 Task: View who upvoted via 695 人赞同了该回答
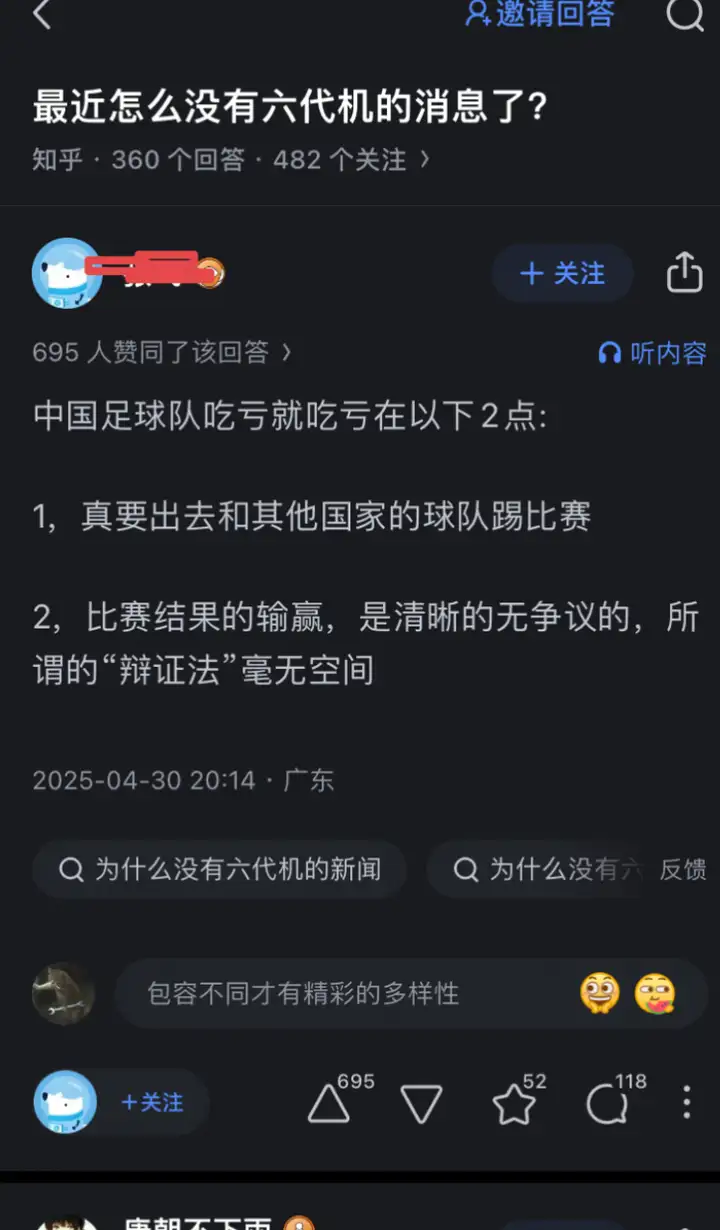(162, 352)
